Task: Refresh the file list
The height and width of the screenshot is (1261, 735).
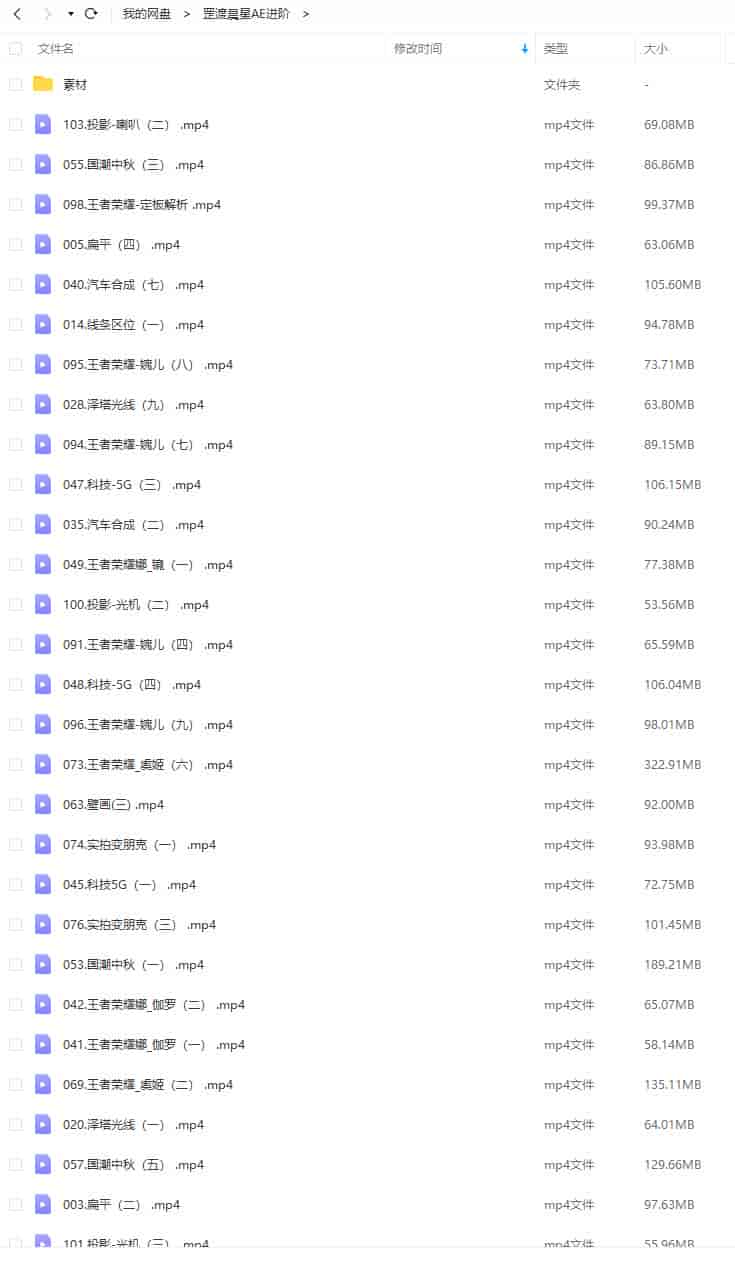Action: pos(91,14)
